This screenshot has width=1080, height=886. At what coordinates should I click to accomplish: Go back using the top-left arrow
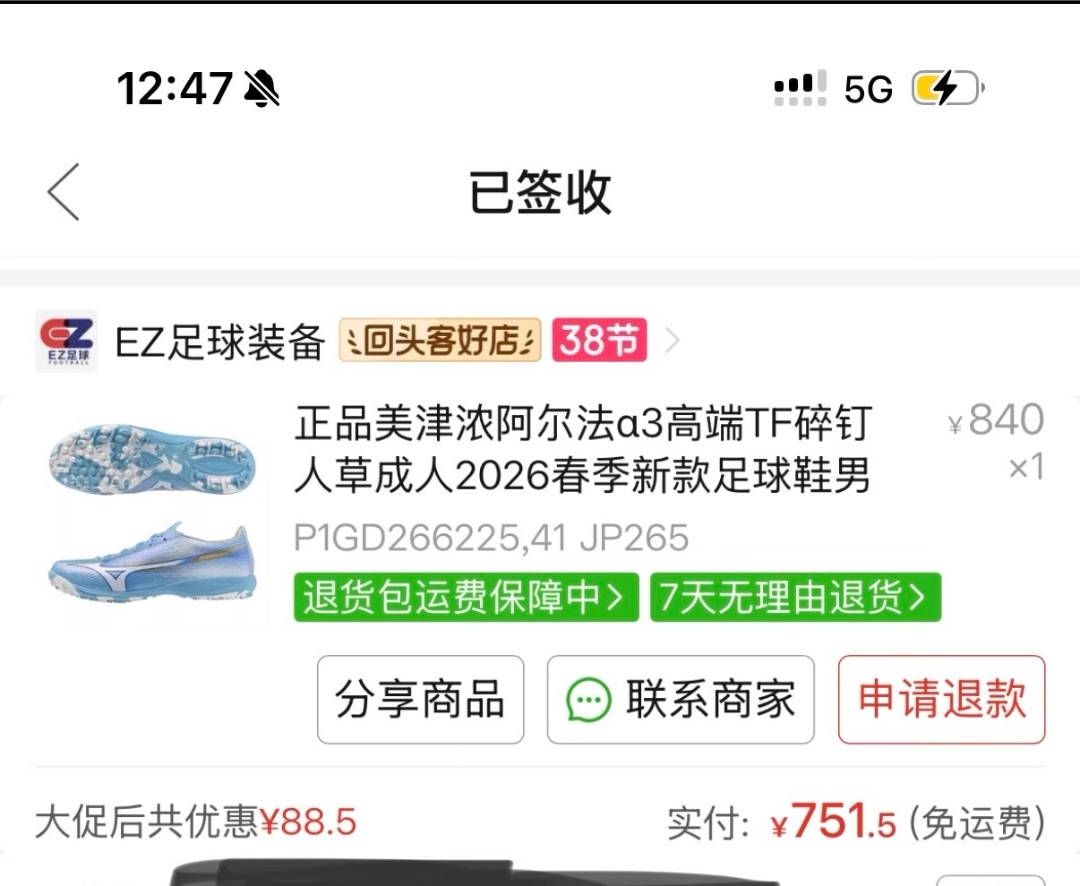point(63,191)
